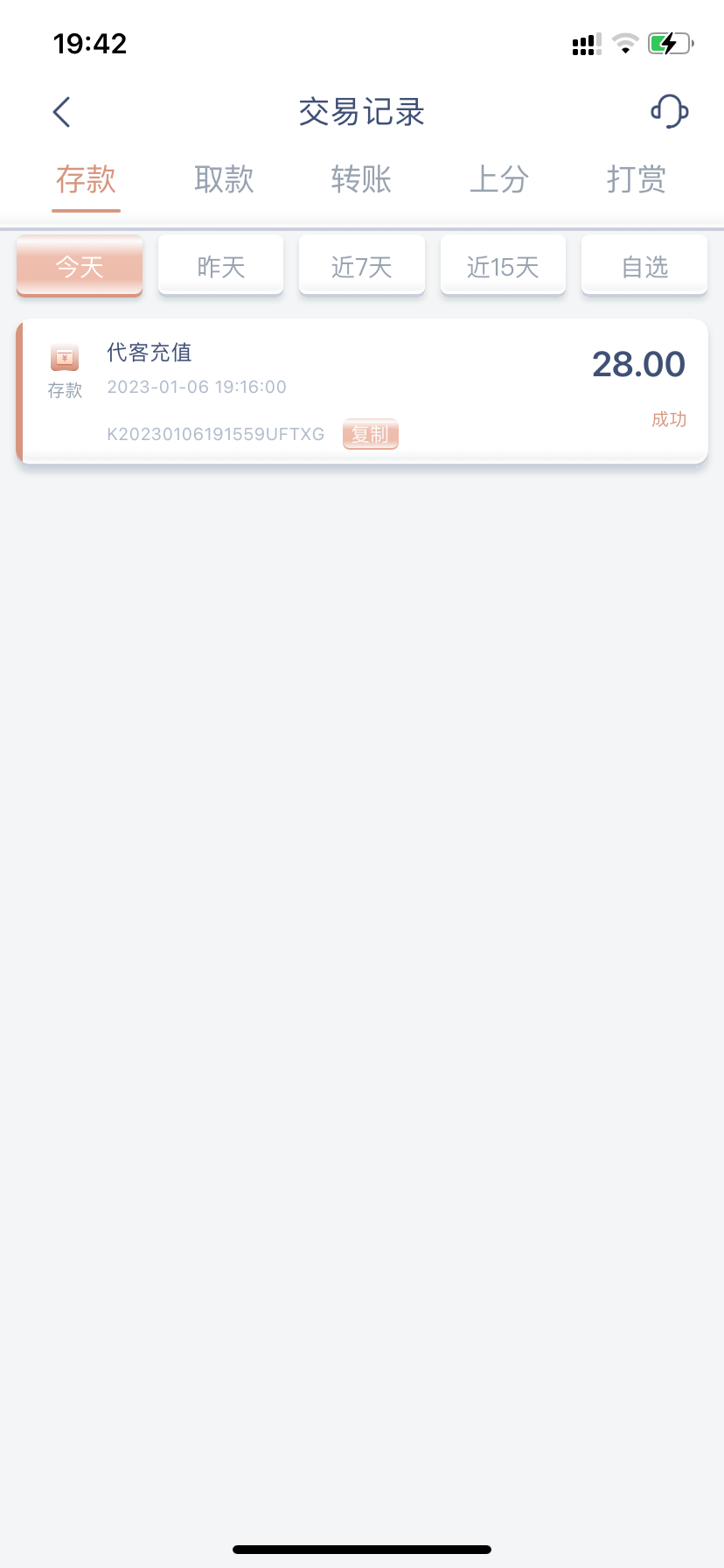Switch to the 转账 tab
The width and height of the screenshot is (724, 1568).
tap(361, 180)
